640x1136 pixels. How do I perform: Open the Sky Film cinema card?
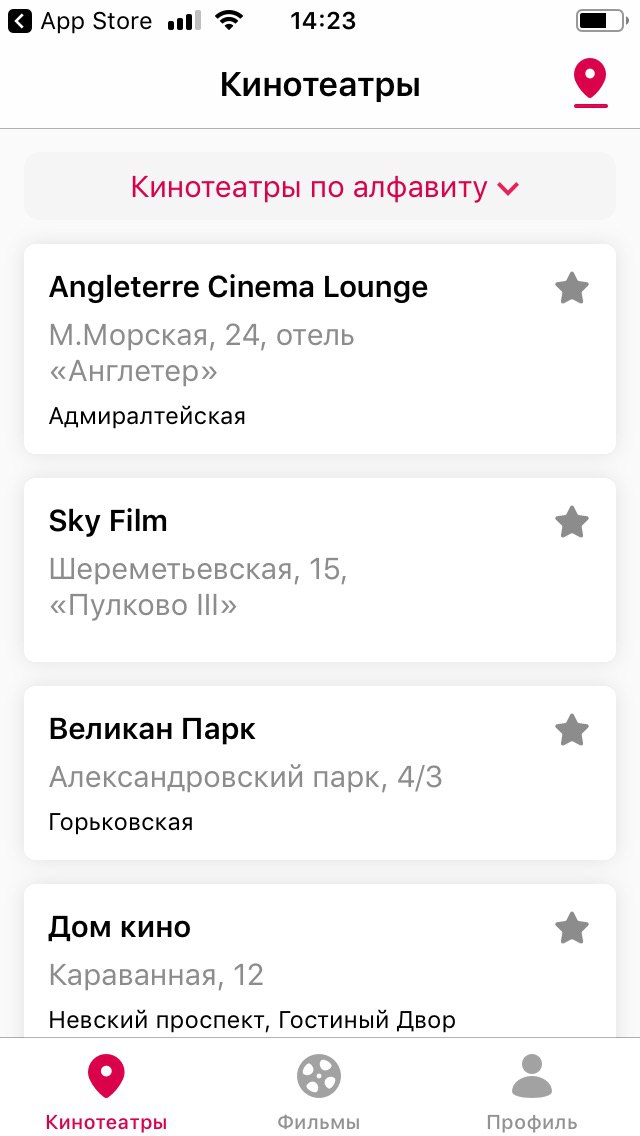tap(280, 570)
